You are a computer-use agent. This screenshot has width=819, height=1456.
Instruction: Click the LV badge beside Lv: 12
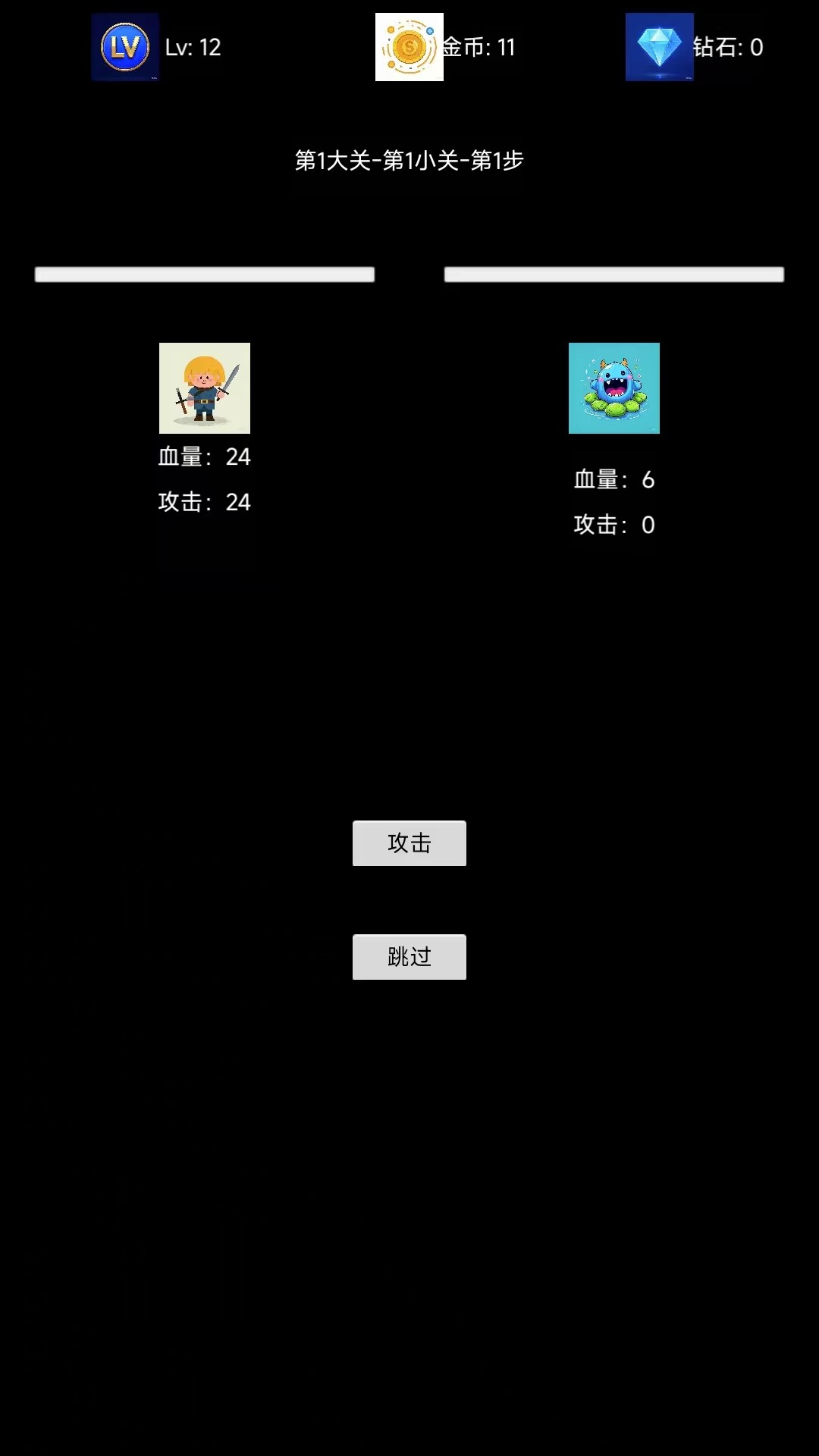coord(124,47)
